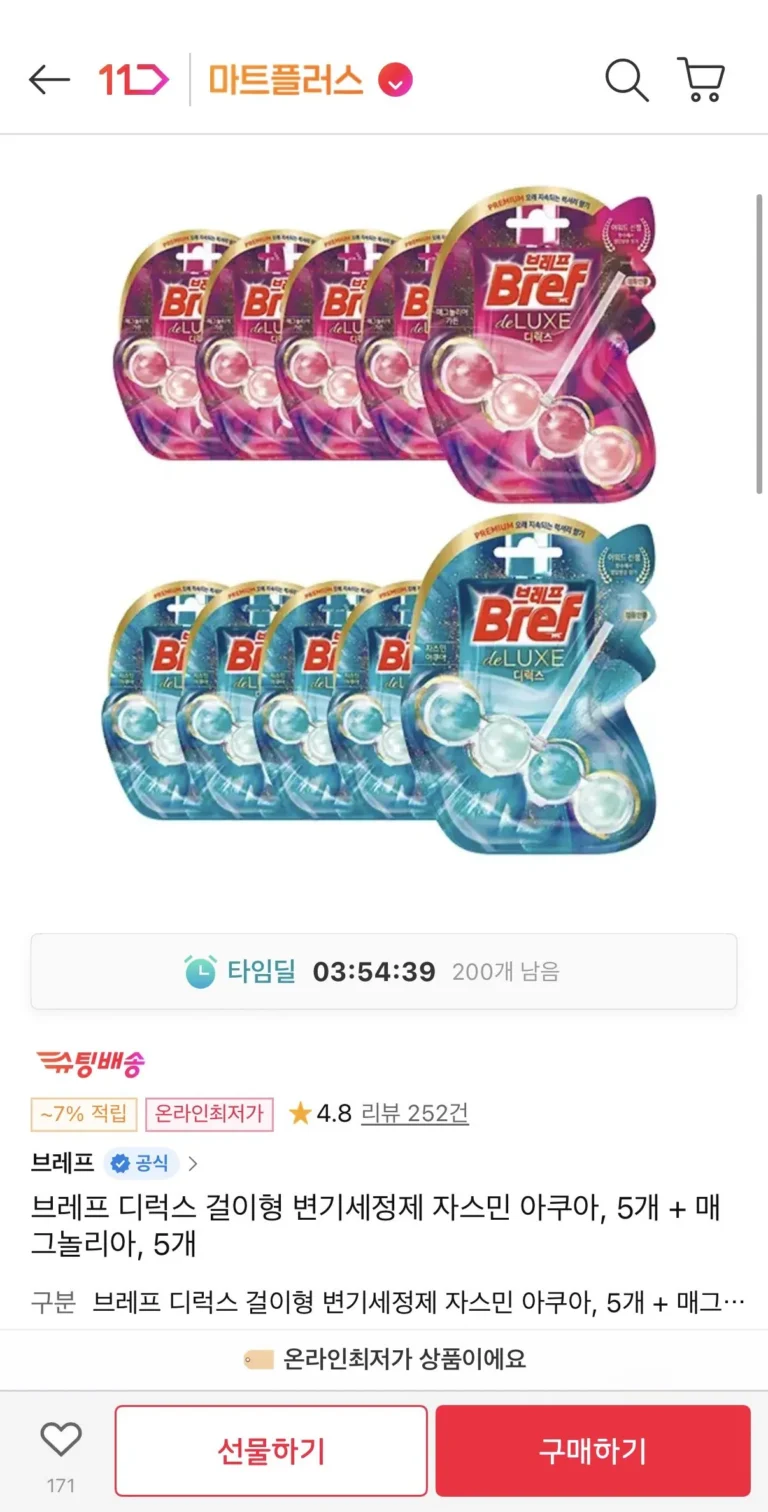Add product to wishlist with heart icon
The height and width of the screenshot is (1512, 768).
pos(61,1440)
